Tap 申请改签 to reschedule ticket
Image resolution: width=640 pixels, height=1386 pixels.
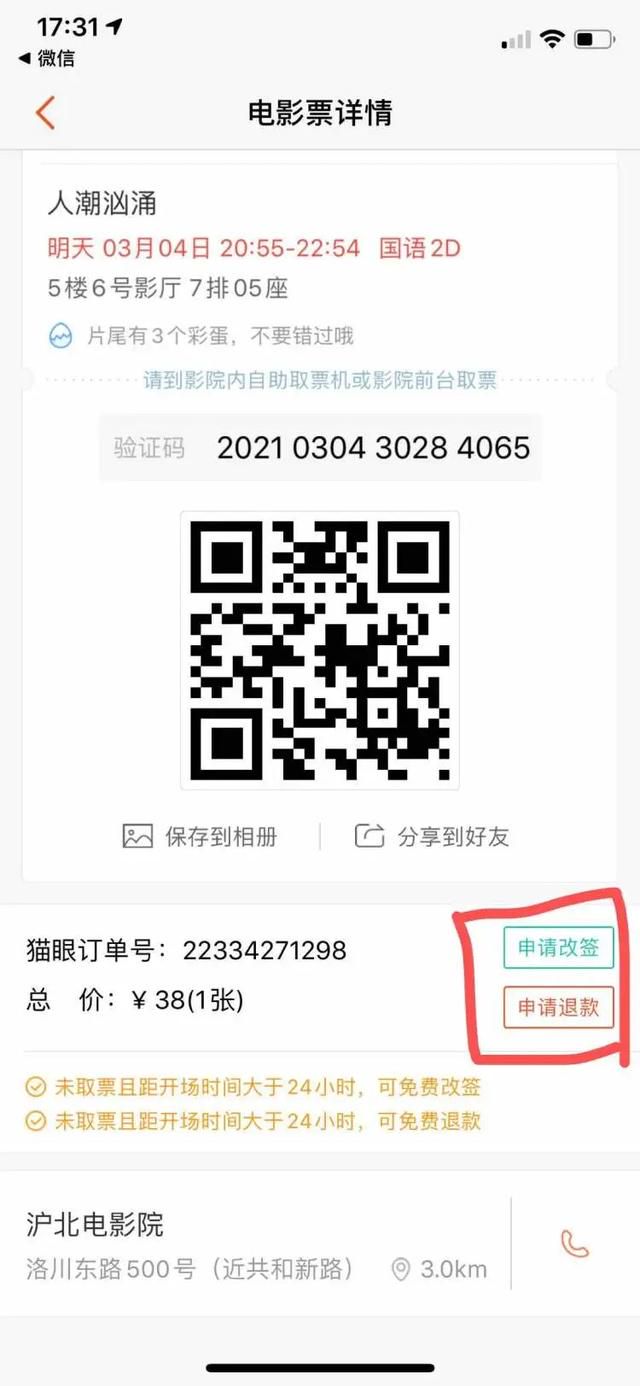[558, 948]
